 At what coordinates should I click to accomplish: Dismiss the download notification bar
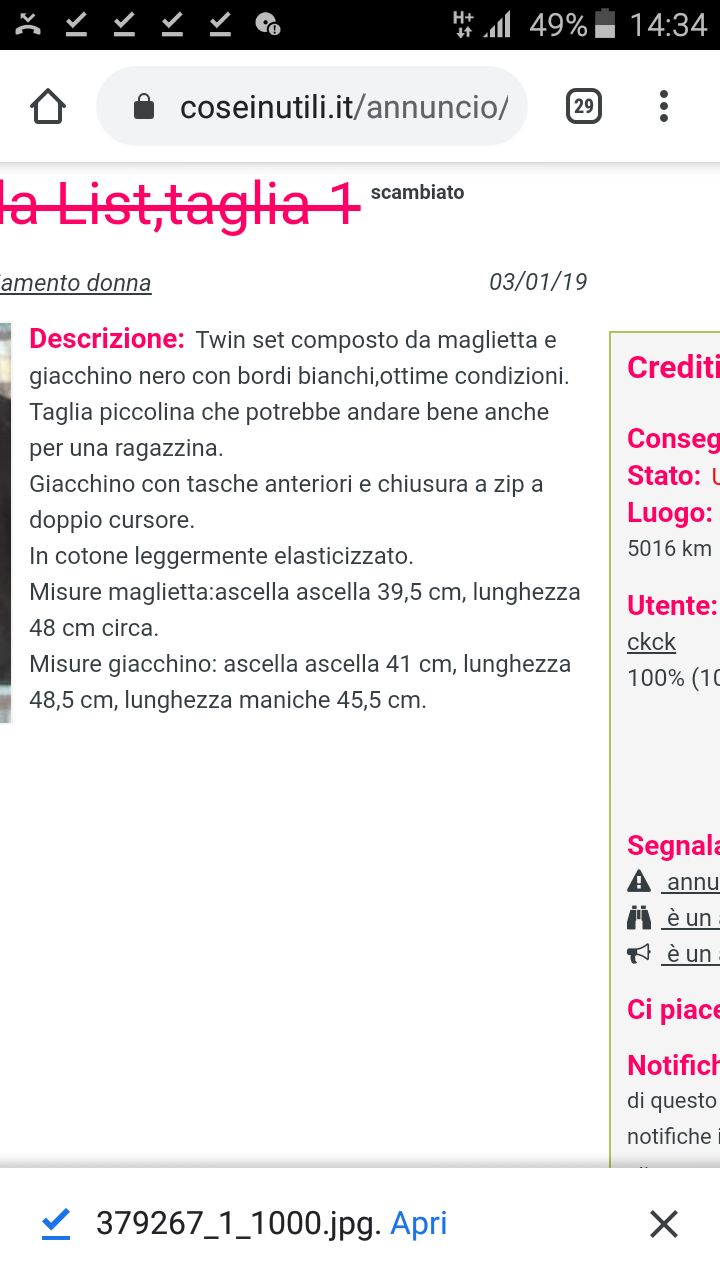[x=664, y=1224]
